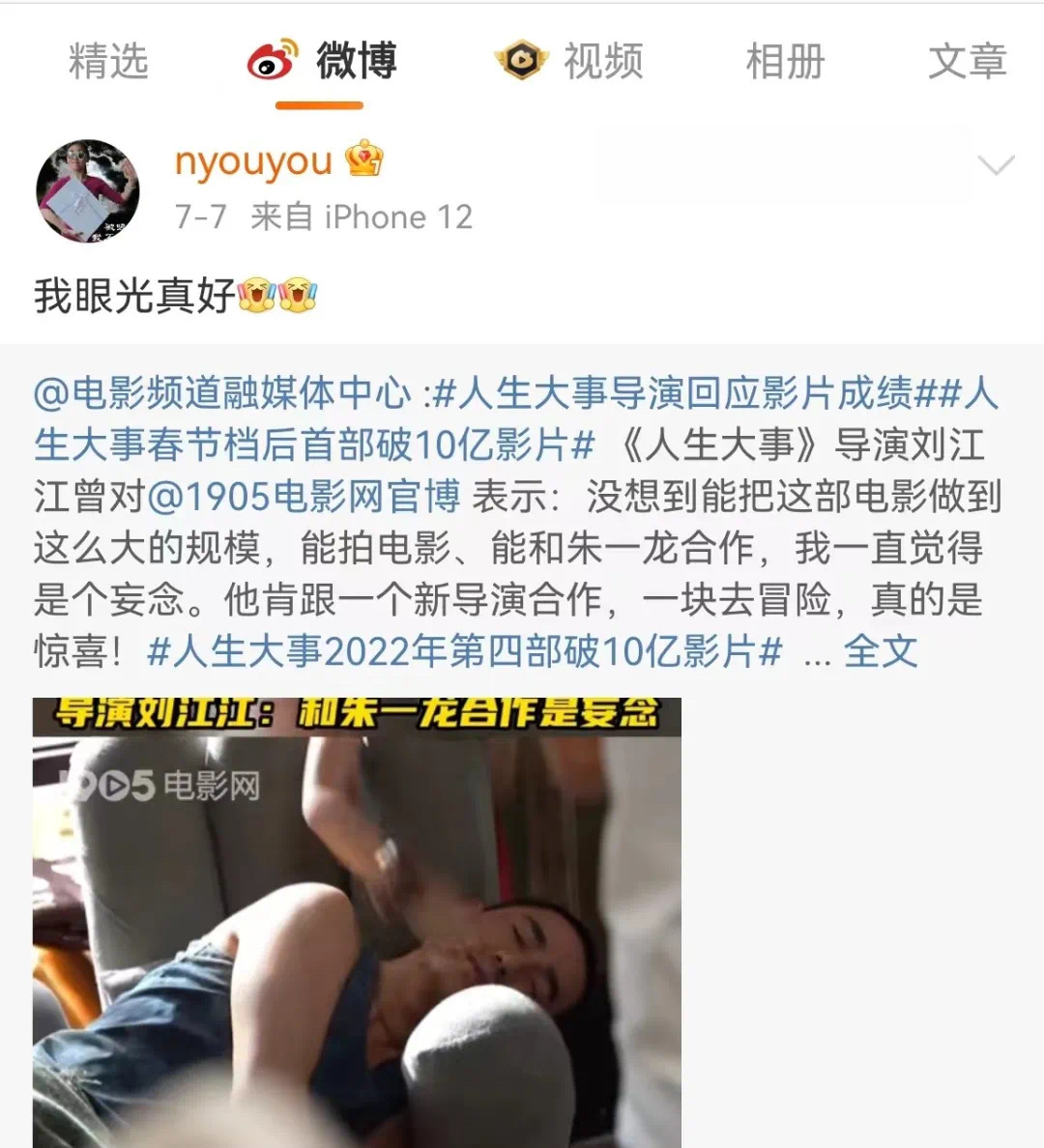1044x1148 pixels.
Task: Play the 导演刘江江 video thumbnail
Action: pos(357,923)
